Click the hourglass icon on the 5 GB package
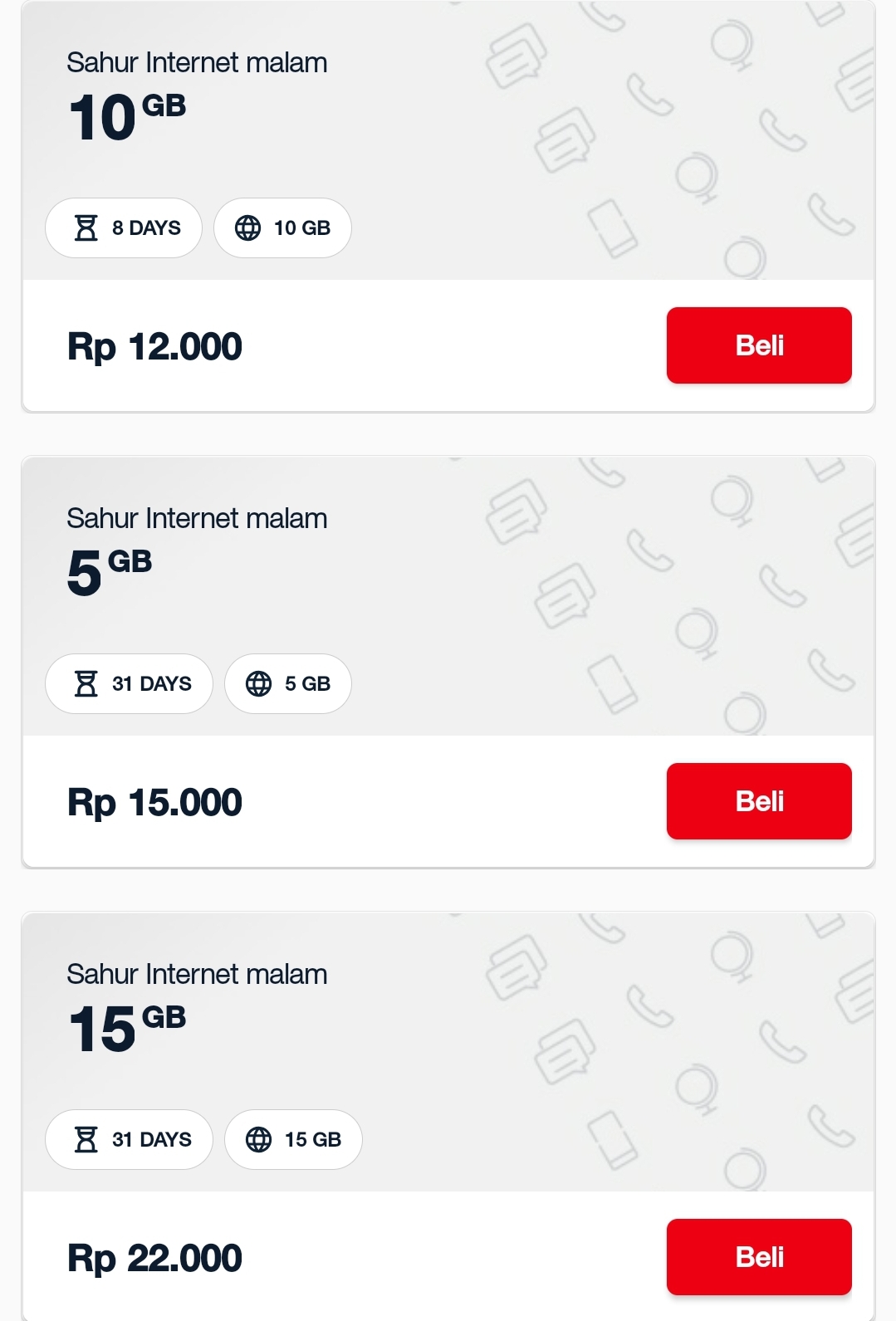 tap(87, 683)
